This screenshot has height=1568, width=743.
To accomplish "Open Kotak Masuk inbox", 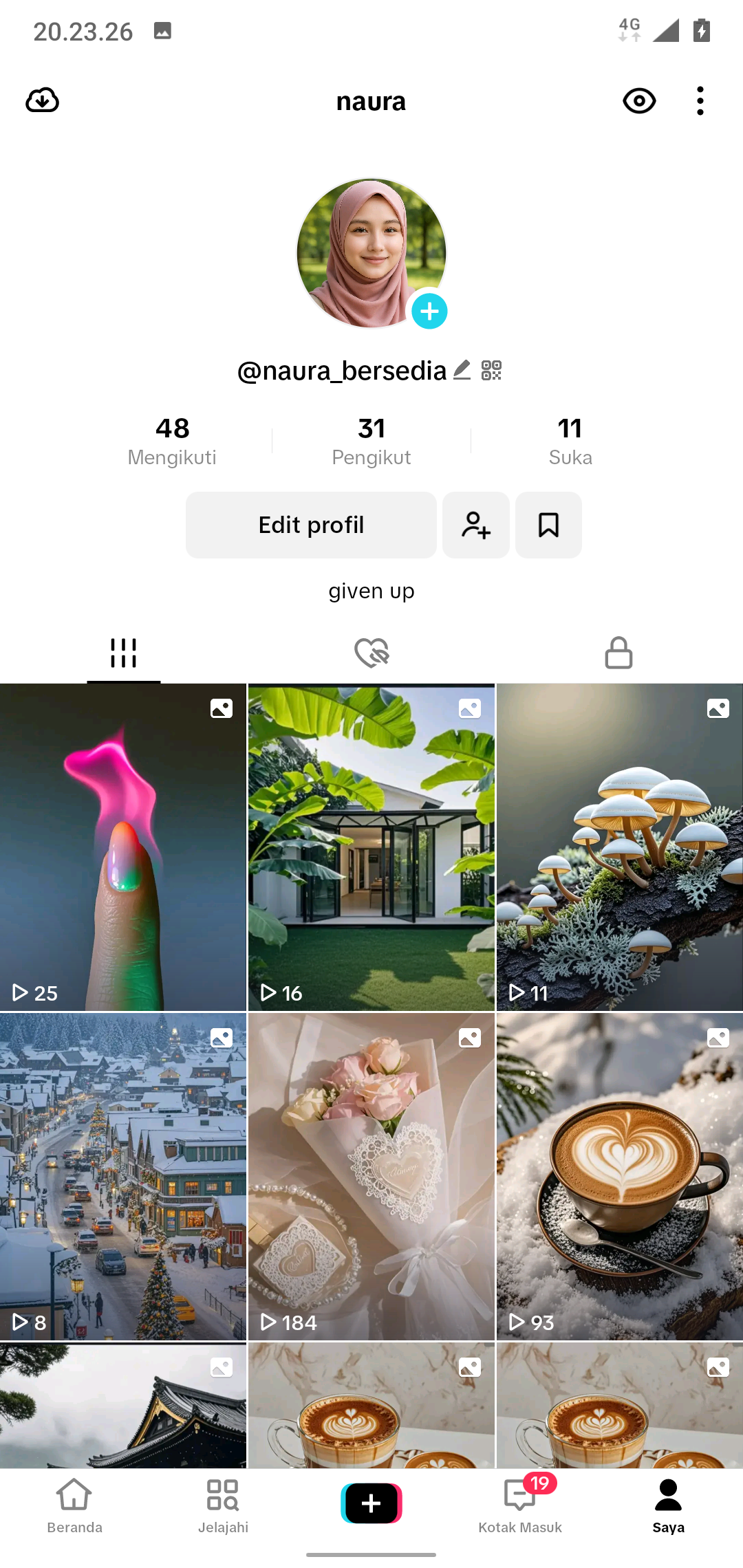I will pos(520,1506).
